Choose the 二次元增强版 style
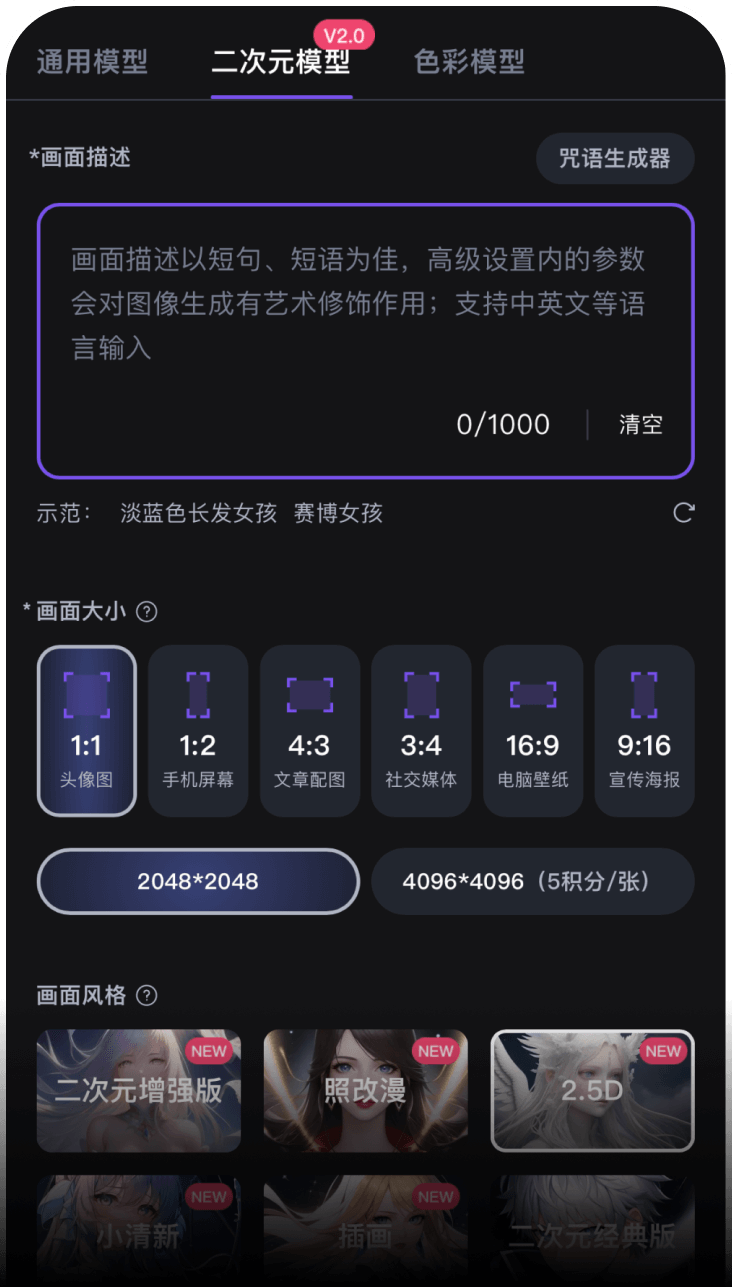 pyautogui.click(x=139, y=1090)
